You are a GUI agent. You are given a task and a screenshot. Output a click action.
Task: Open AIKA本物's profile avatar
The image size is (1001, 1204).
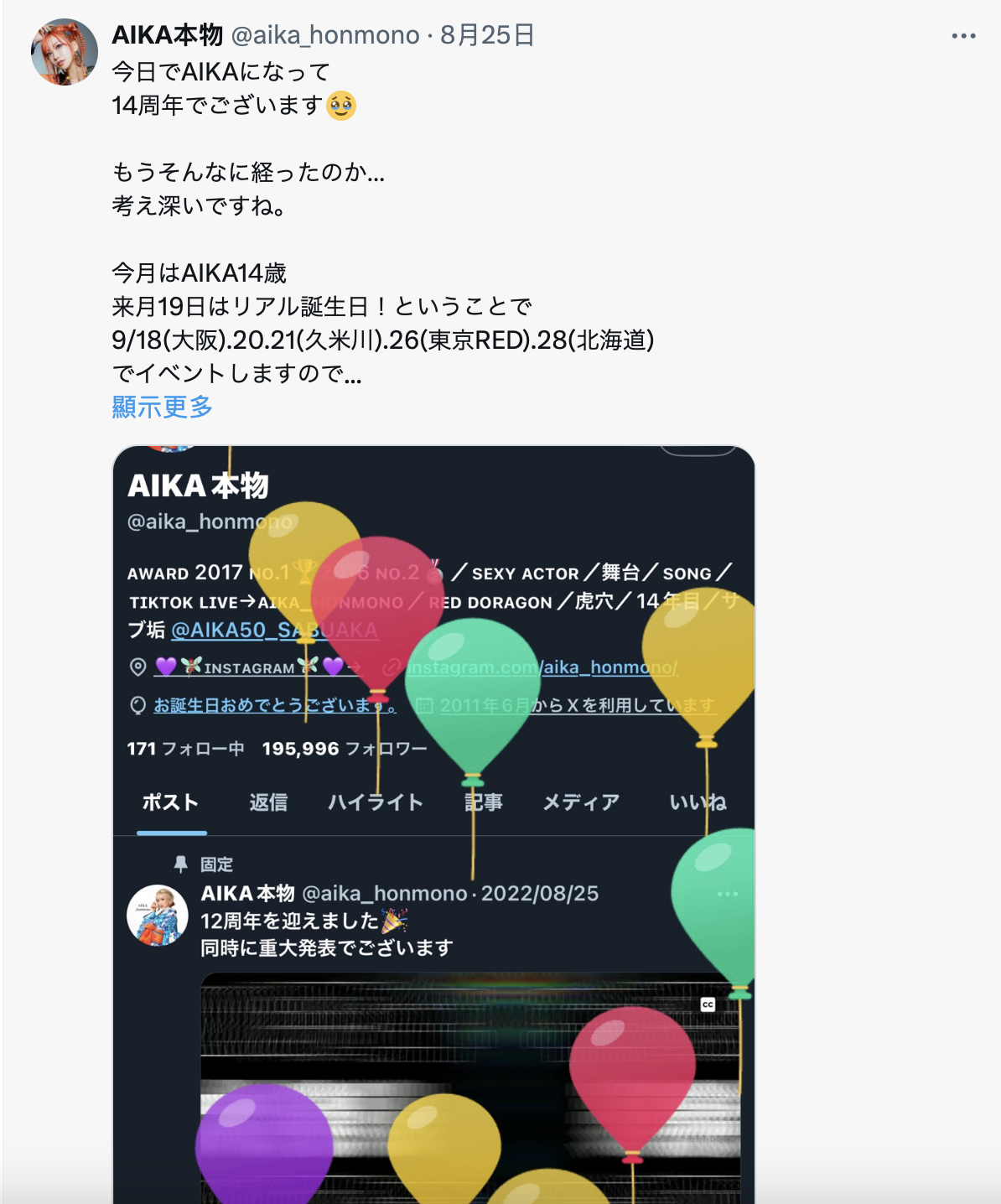pyautogui.click(x=65, y=52)
